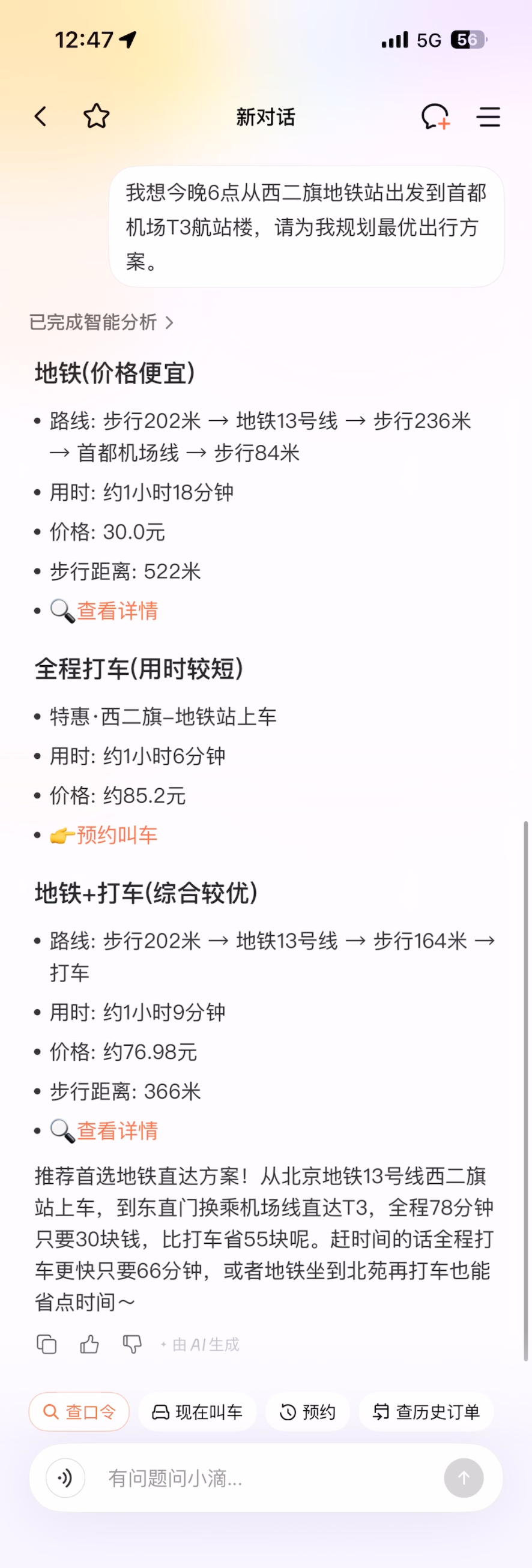Open 查看详情 under 地铁+打车(综合较优)
Image resolution: width=532 pixels, height=1568 pixels.
(117, 1130)
